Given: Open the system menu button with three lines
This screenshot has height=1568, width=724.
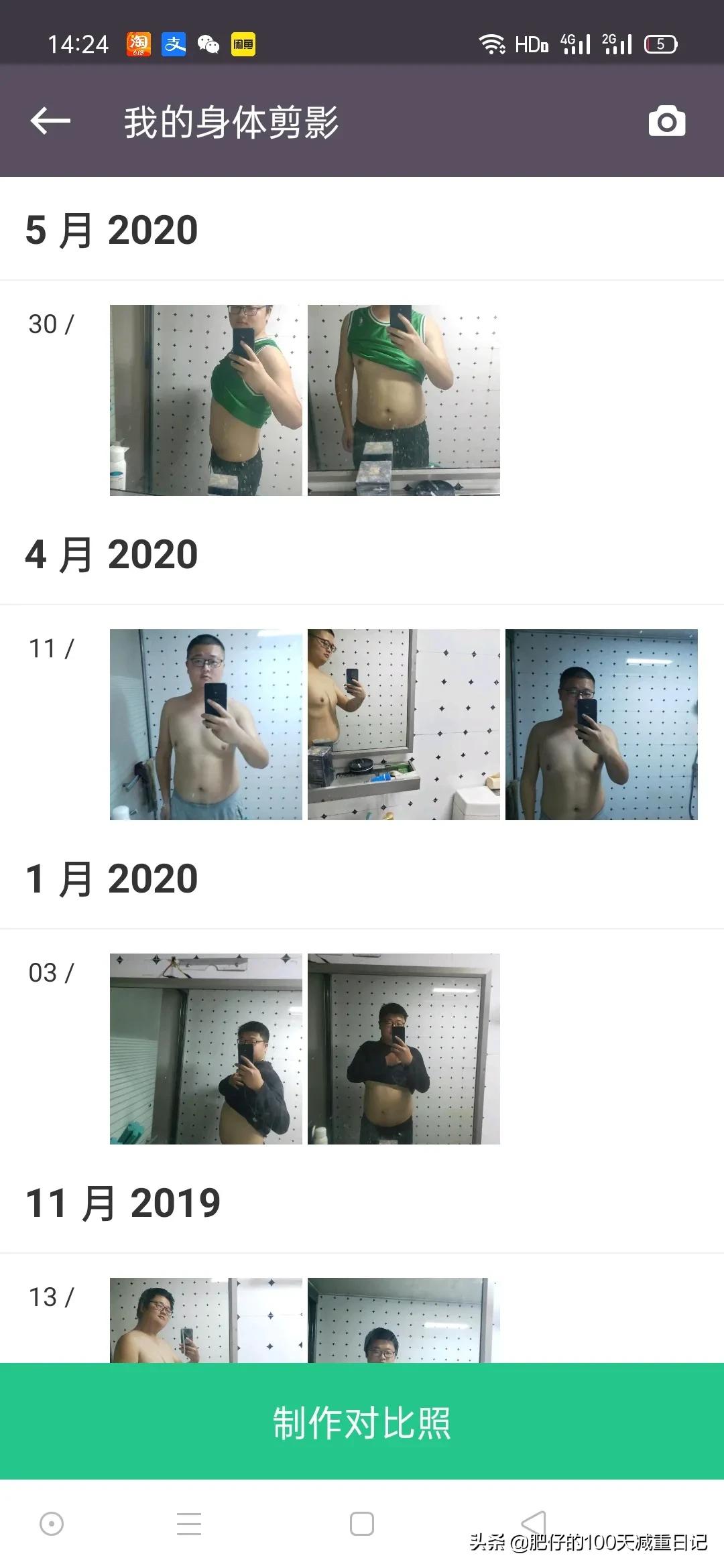Looking at the screenshot, I should coord(189,1524).
